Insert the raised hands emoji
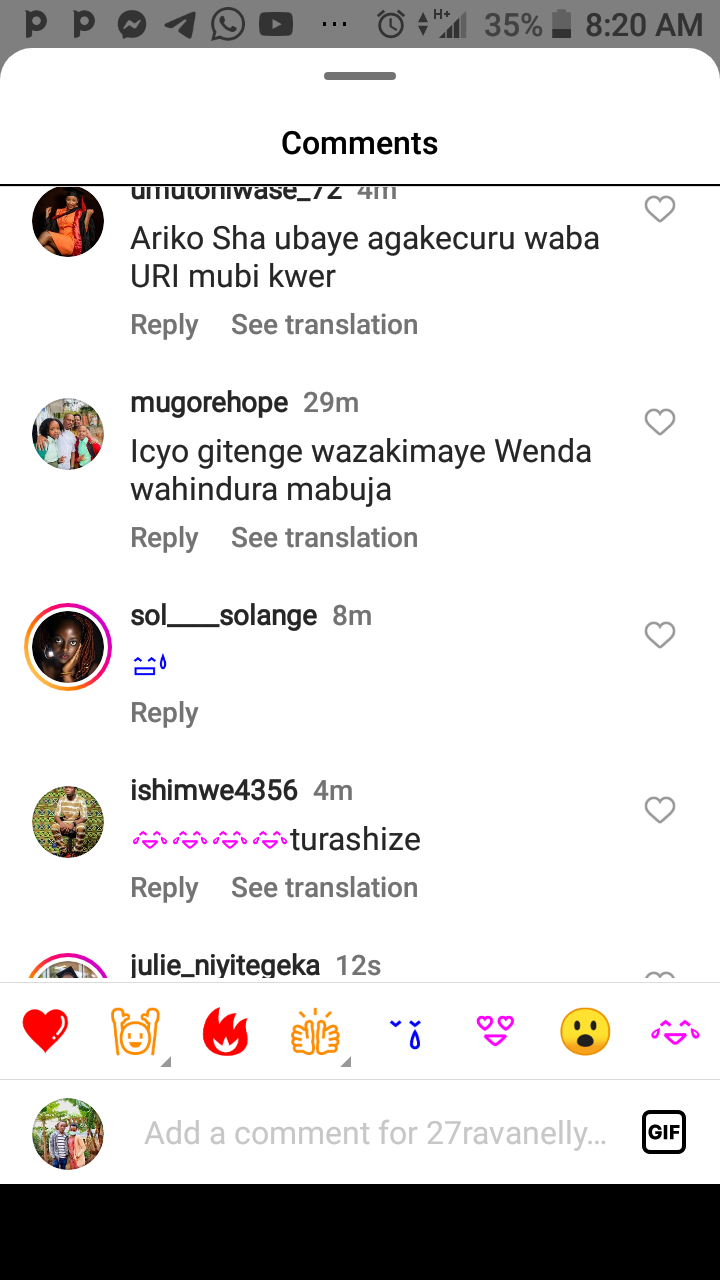The height and width of the screenshot is (1280, 720). point(135,1031)
